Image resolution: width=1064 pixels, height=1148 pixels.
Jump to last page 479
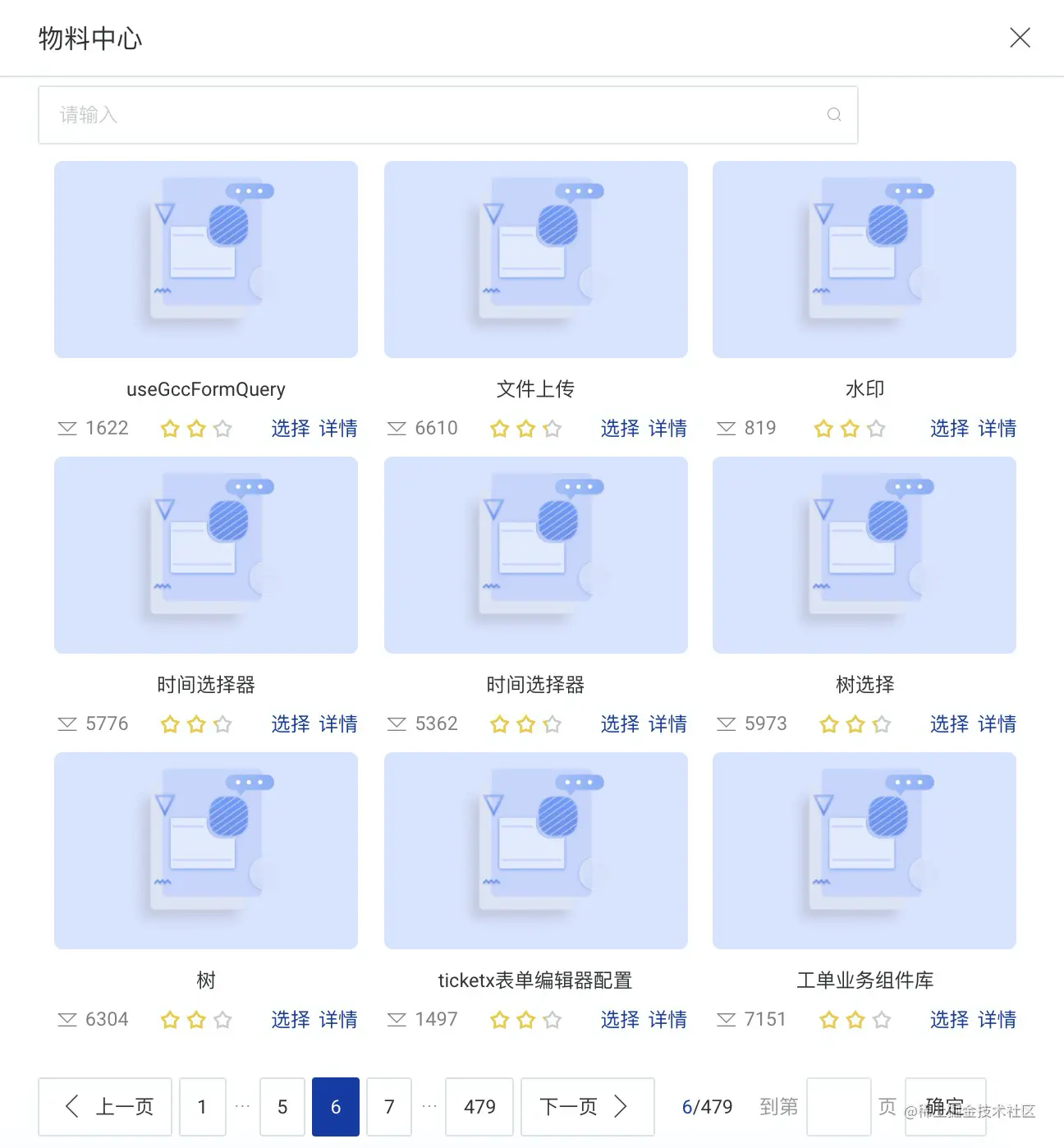479,1107
